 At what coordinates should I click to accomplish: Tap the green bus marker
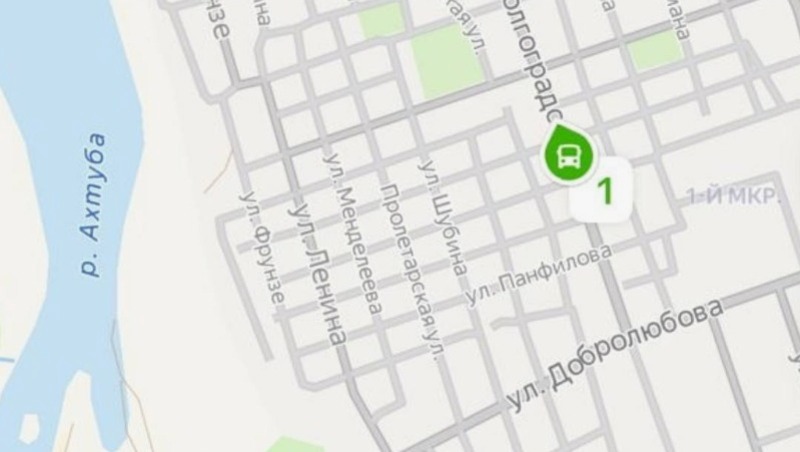(568, 155)
